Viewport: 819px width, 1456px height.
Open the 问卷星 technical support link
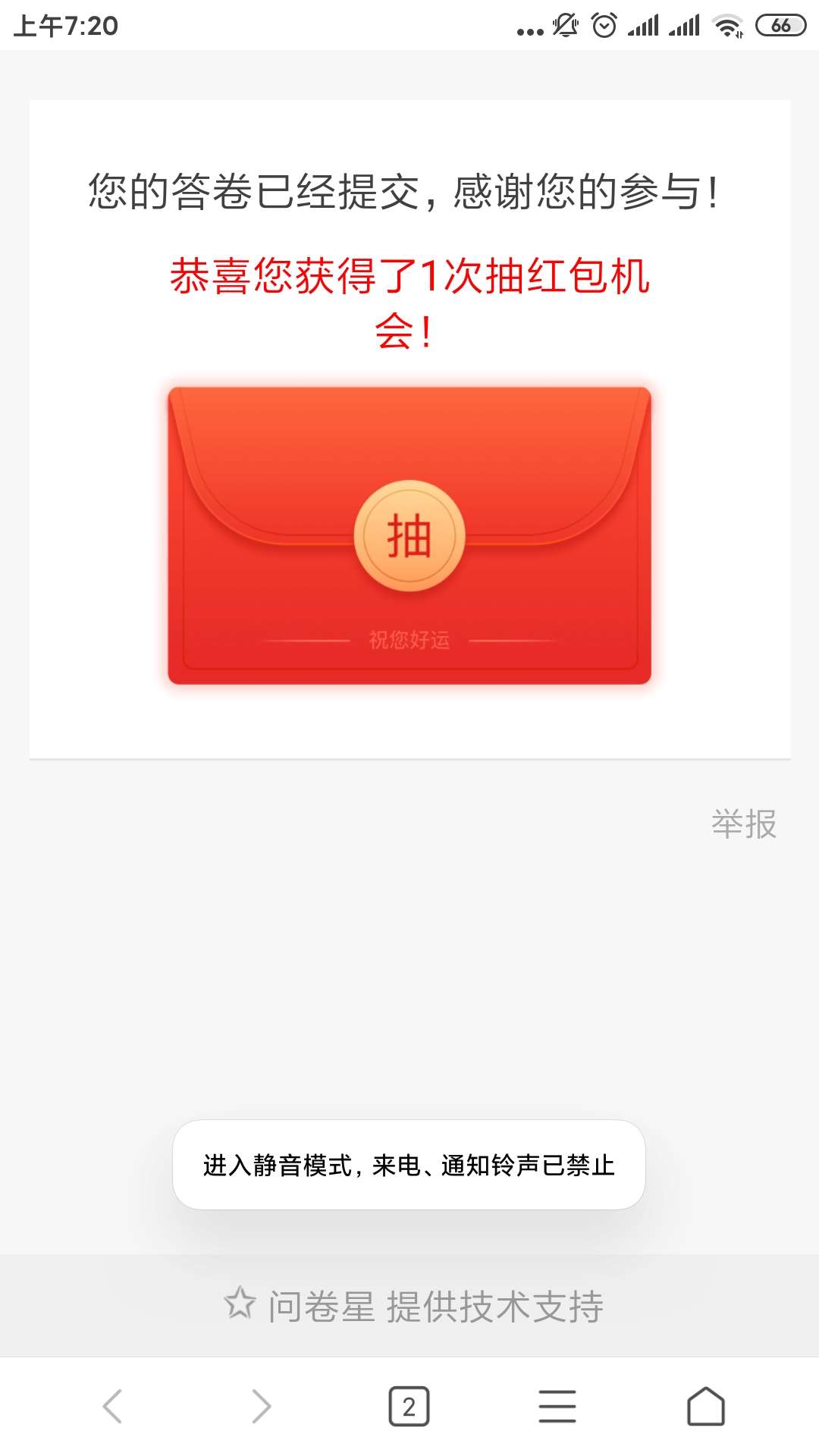(x=413, y=1306)
